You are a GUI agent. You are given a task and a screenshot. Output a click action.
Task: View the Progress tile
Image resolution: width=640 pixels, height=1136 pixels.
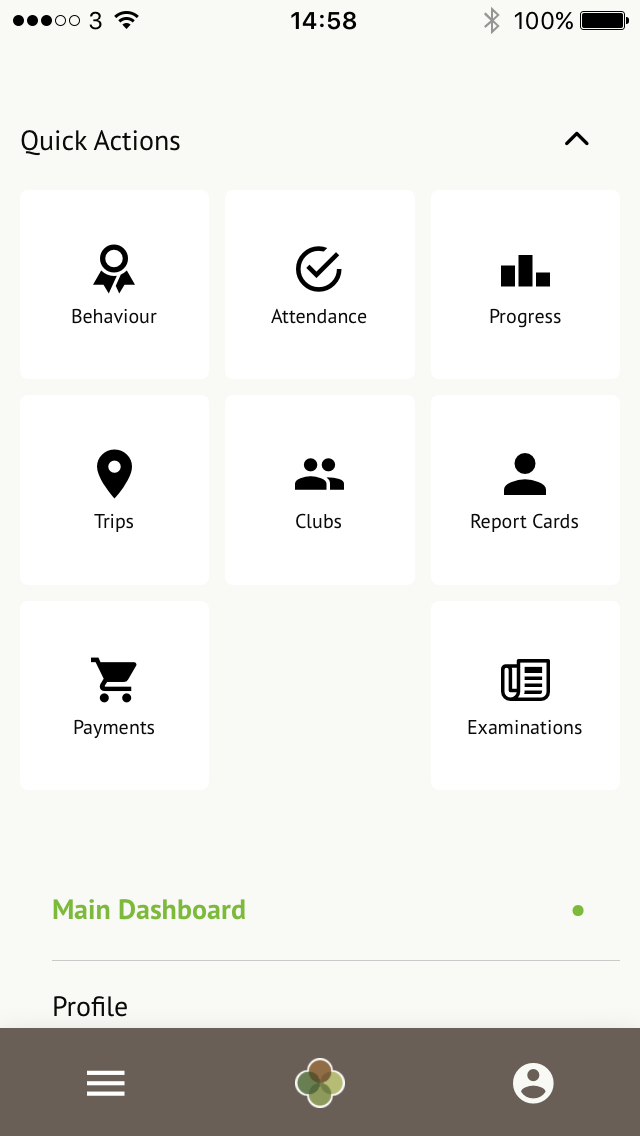pos(525,285)
